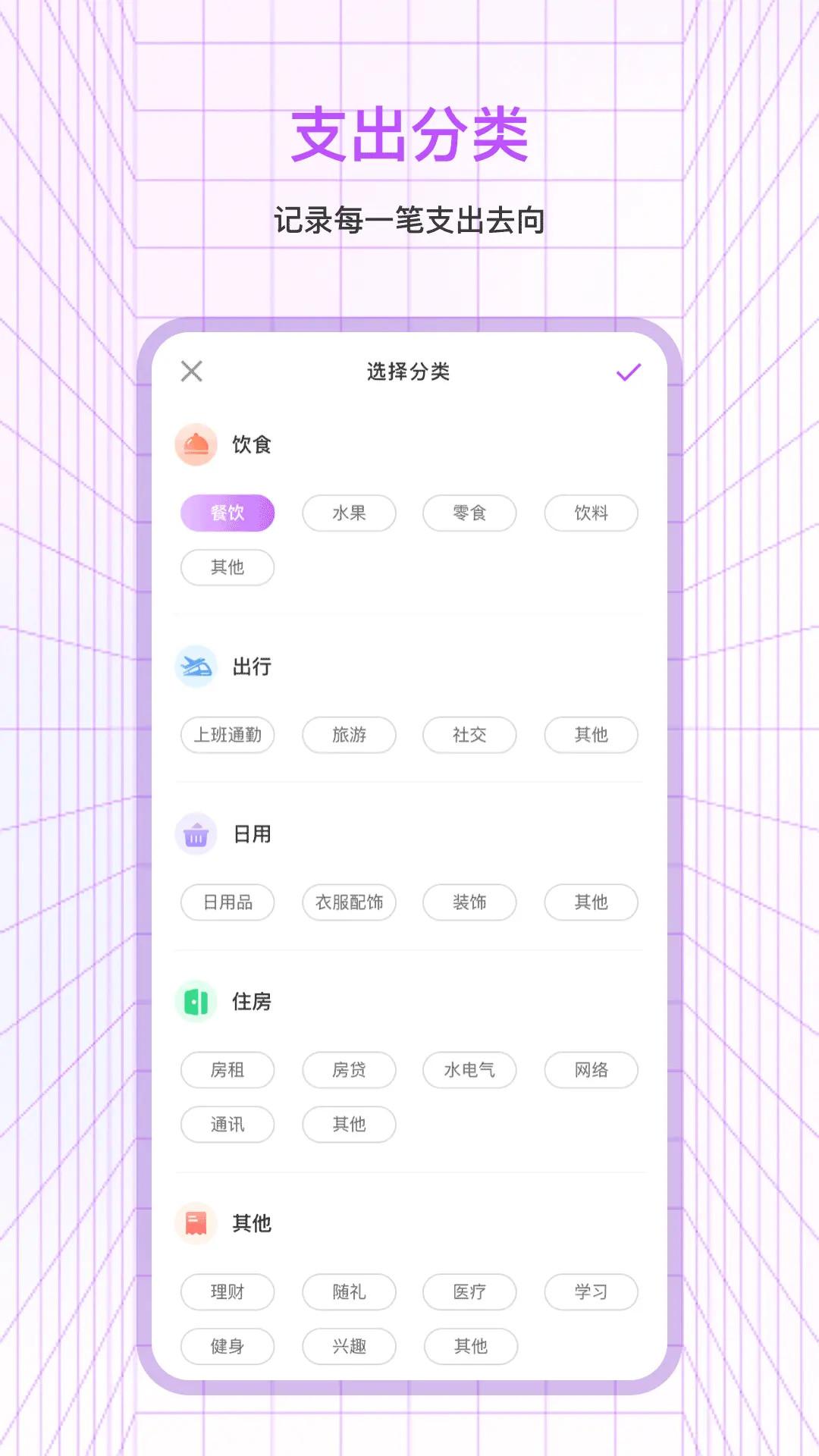819x1456 pixels.
Task: Select the 零食 subcategory chip
Action: point(470,513)
